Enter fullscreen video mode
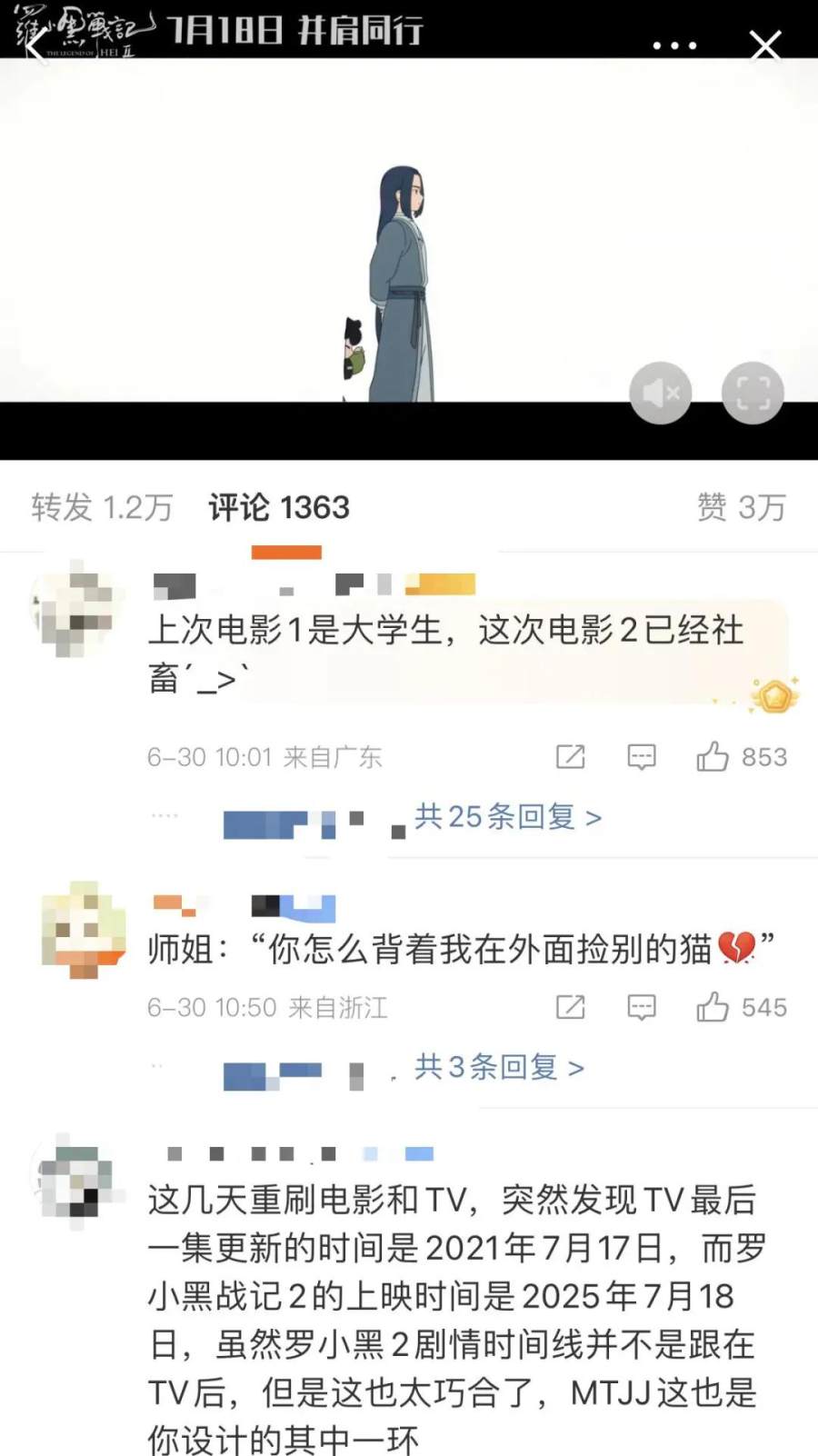Viewport: 818px width, 1456px height. pyautogui.click(x=753, y=393)
